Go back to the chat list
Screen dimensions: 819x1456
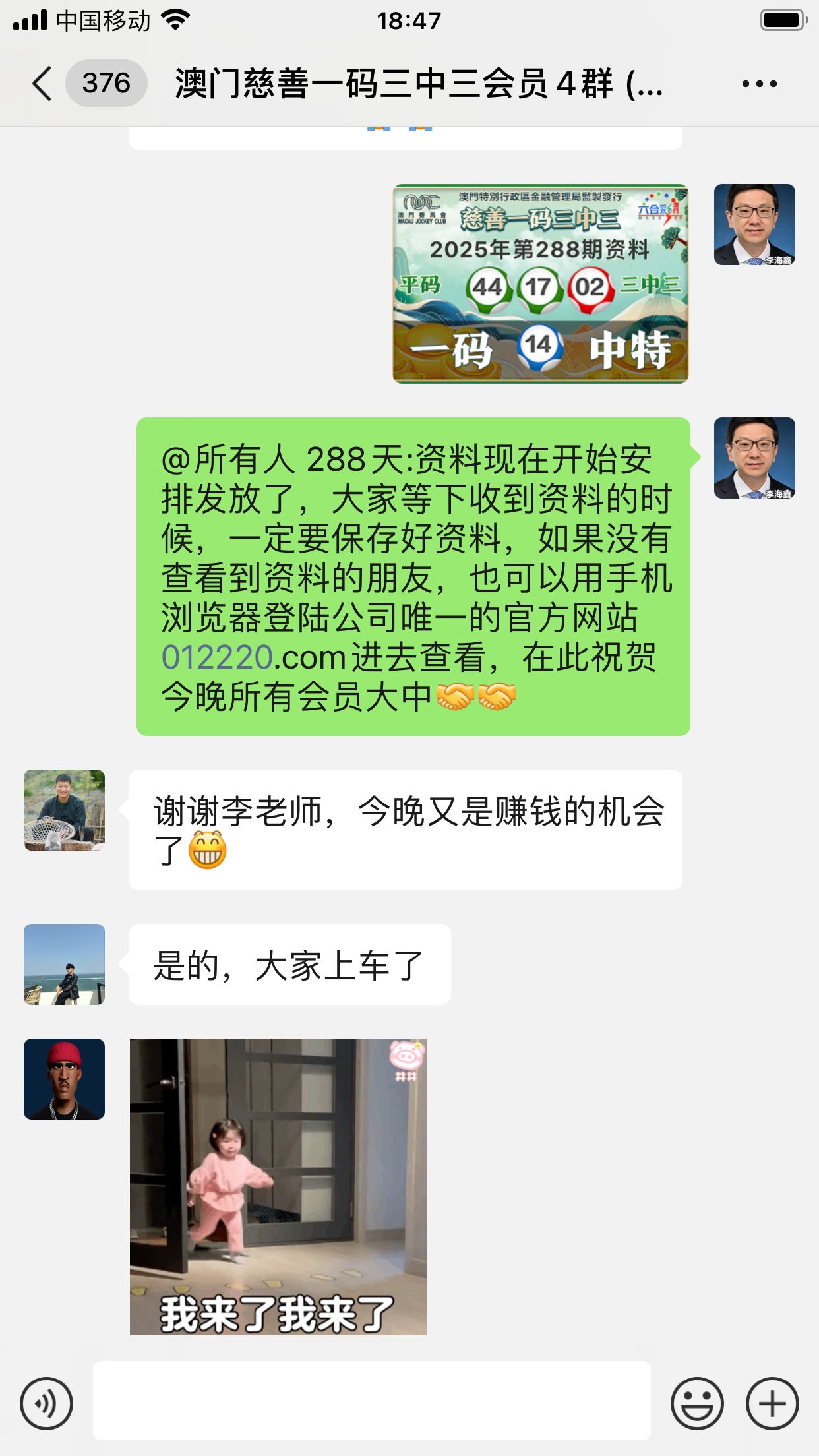pos(42,84)
